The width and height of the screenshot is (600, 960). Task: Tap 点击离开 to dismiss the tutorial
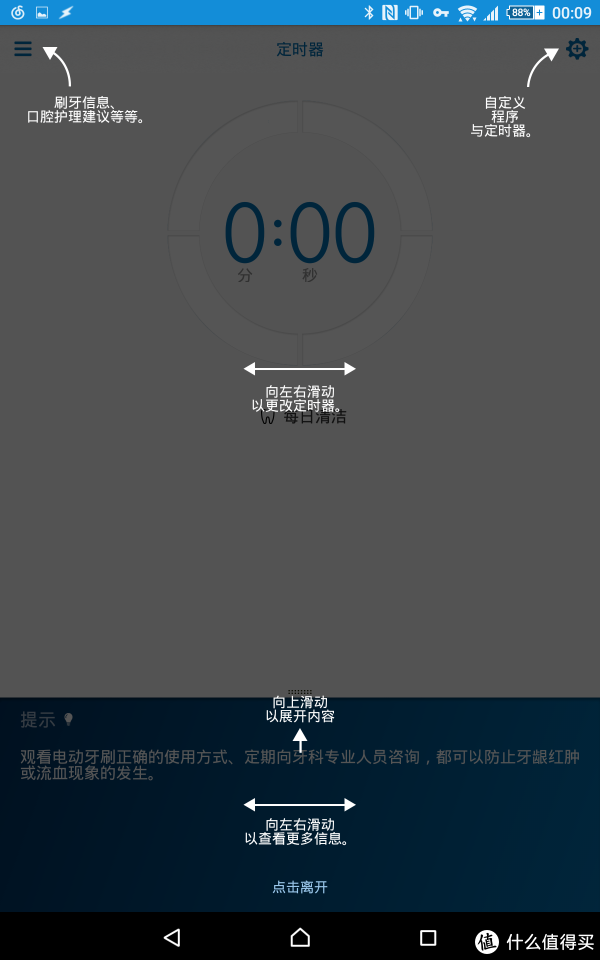[300, 887]
